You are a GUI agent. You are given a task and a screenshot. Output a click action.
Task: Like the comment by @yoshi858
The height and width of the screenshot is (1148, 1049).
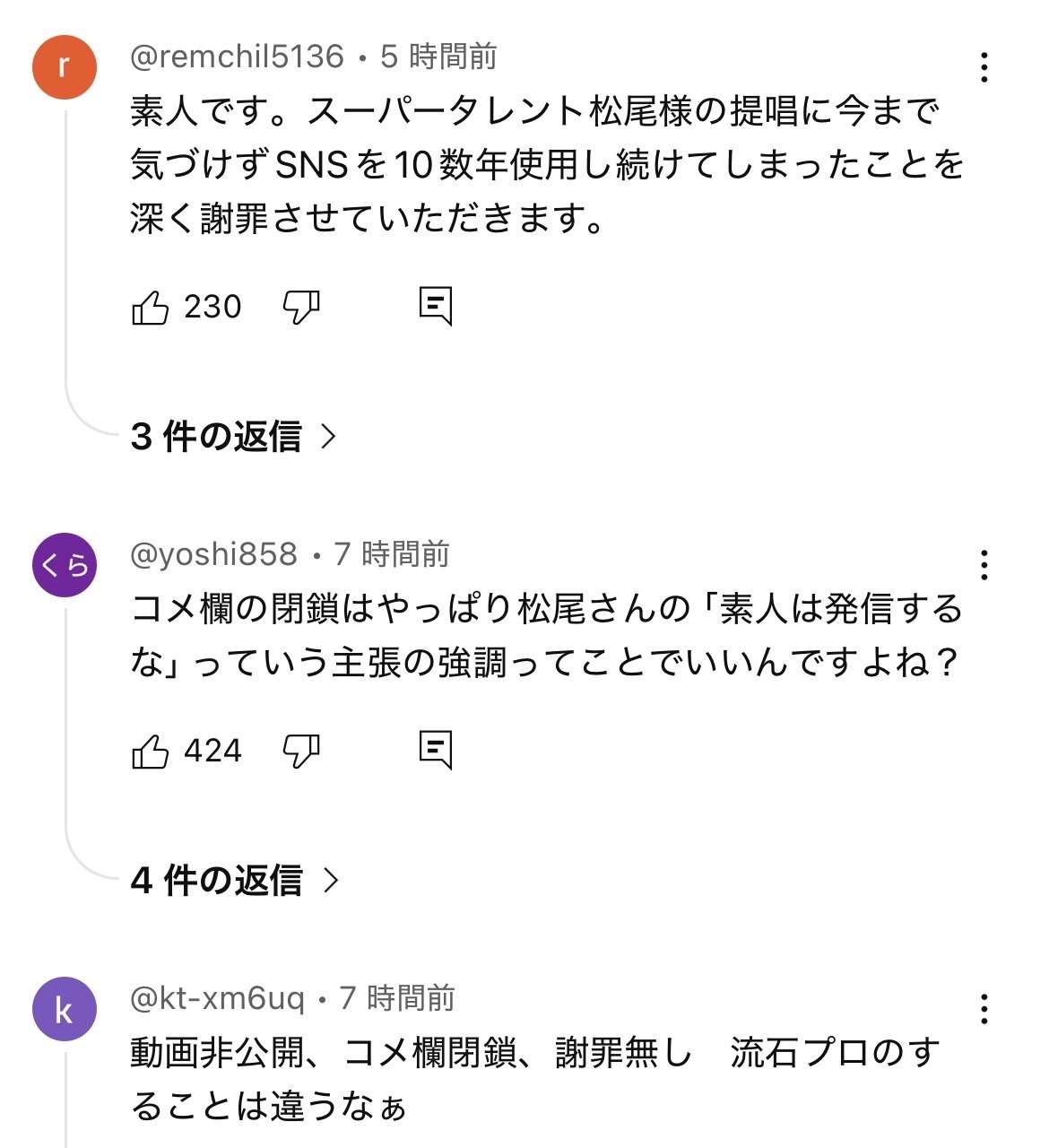pyautogui.click(x=151, y=752)
